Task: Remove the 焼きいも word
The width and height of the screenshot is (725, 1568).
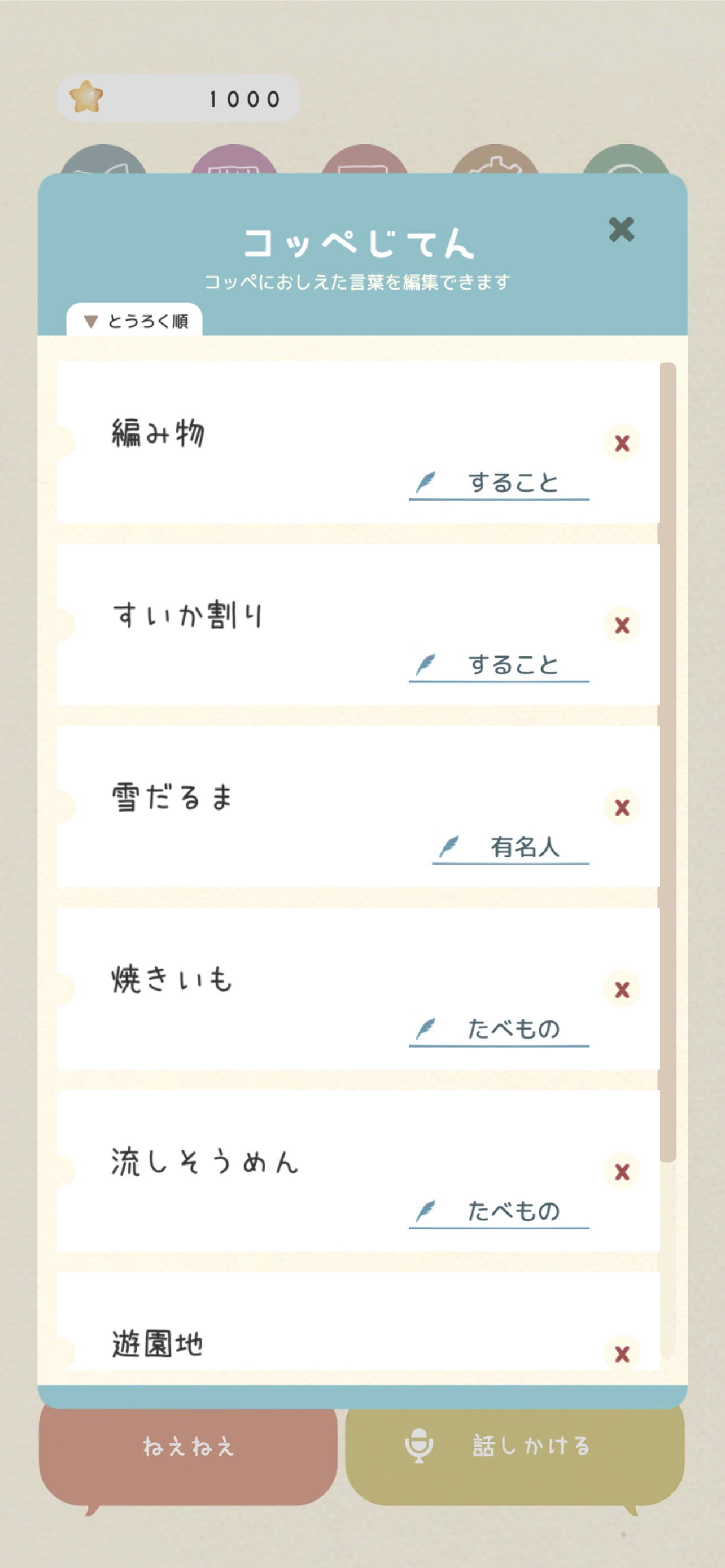Action: (x=622, y=989)
